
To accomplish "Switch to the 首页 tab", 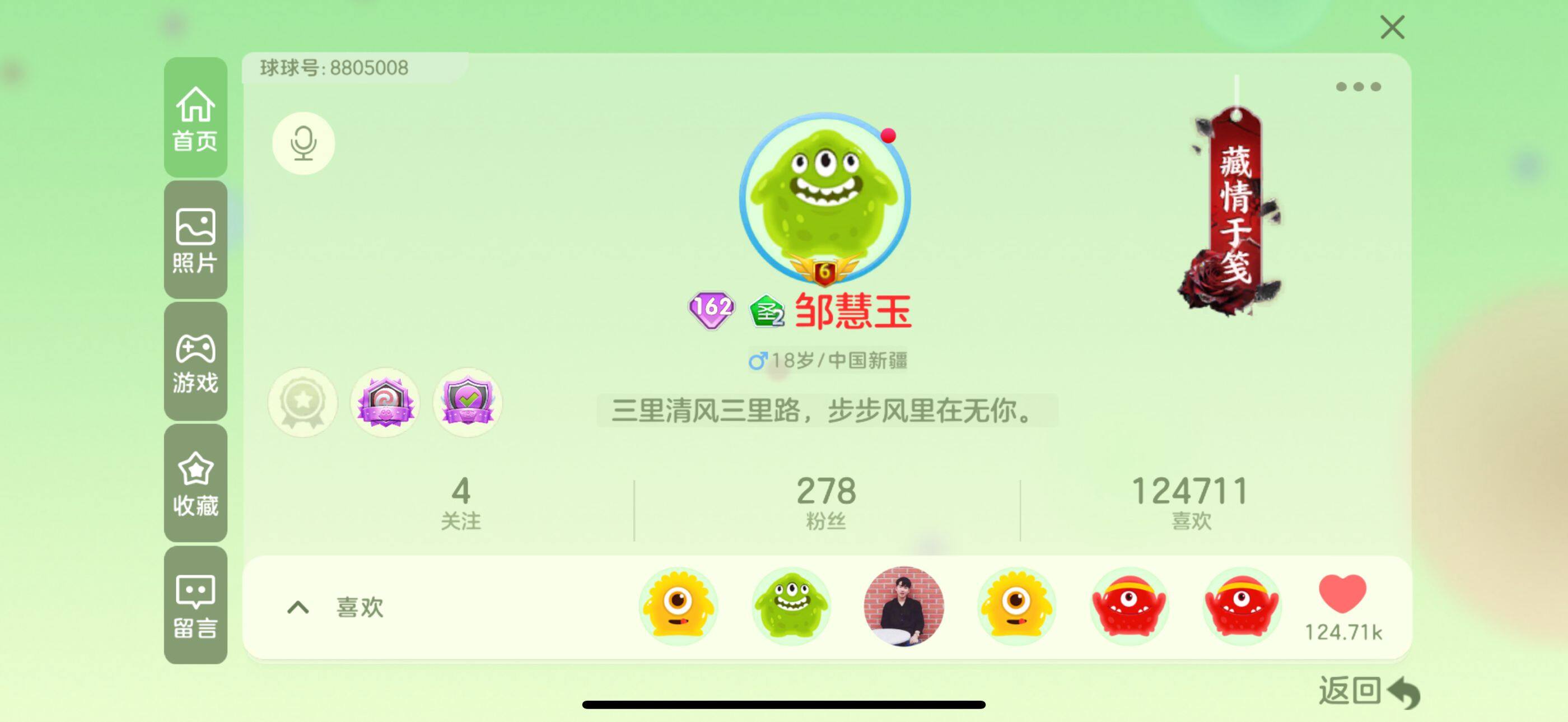I will [x=195, y=118].
